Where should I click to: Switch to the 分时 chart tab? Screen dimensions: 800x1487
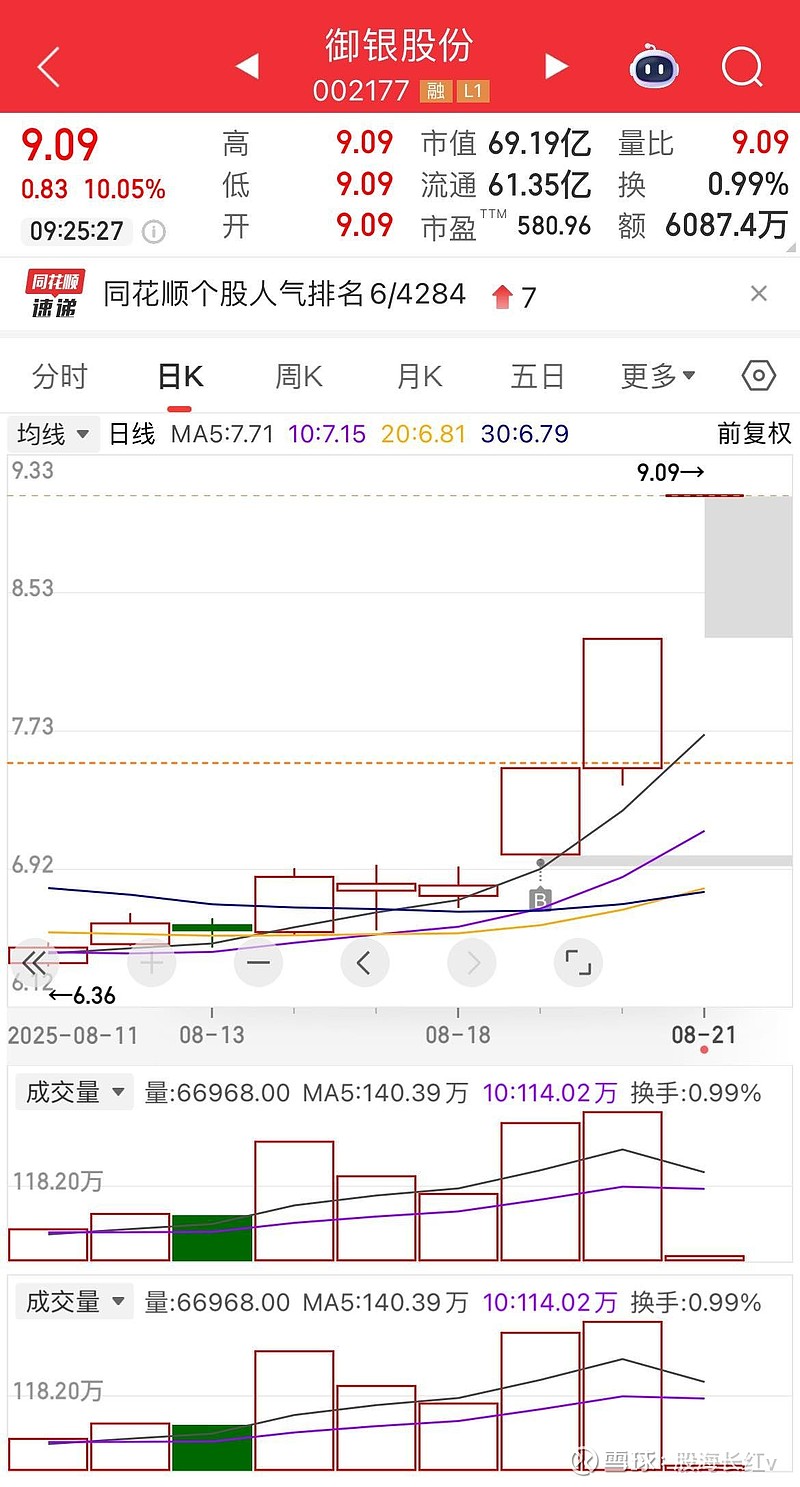point(60,376)
